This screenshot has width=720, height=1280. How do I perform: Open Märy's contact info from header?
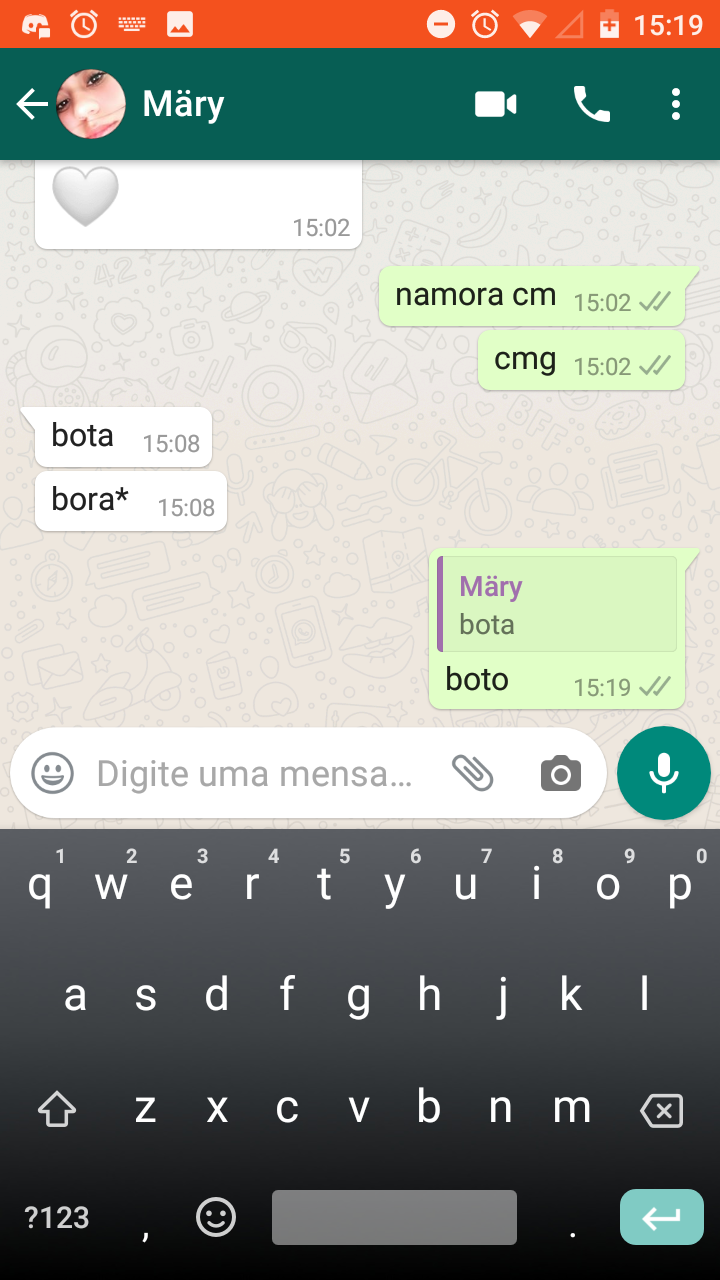coord(184,104)
